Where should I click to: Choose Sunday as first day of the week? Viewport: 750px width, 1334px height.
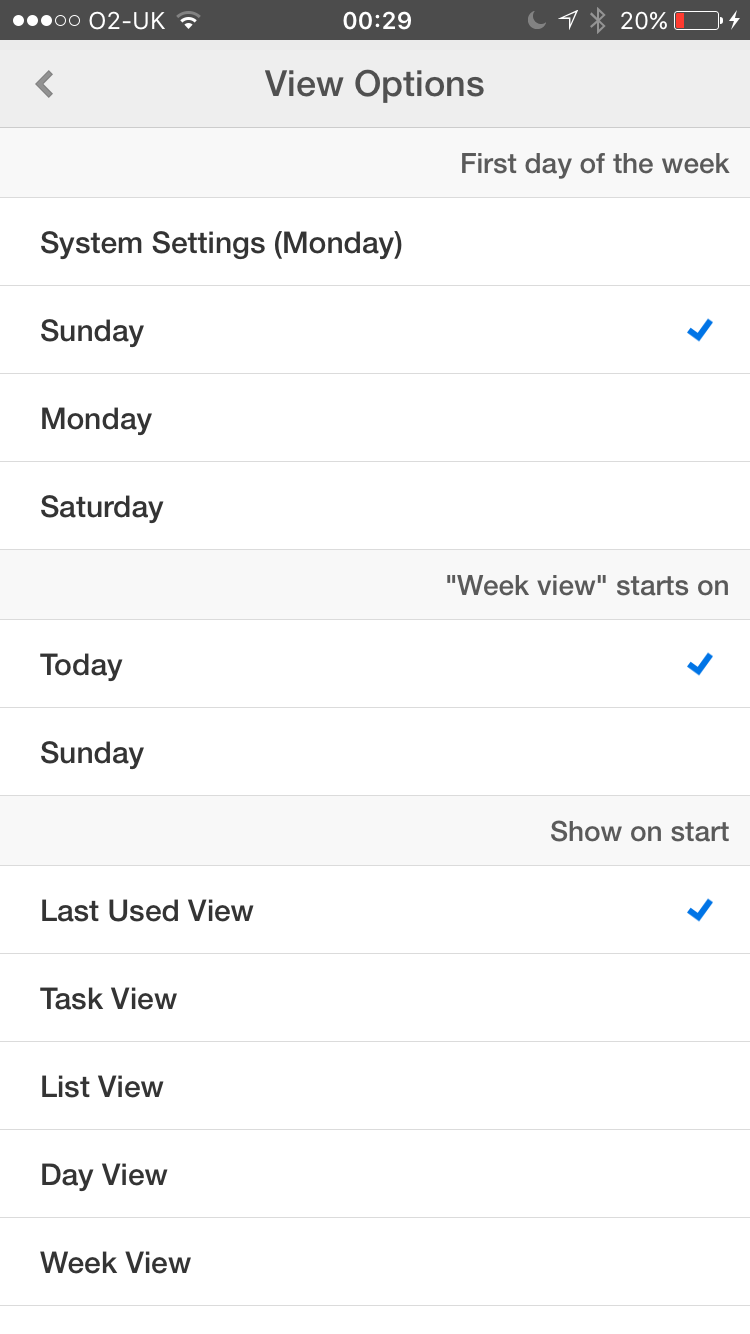(375, 330)
